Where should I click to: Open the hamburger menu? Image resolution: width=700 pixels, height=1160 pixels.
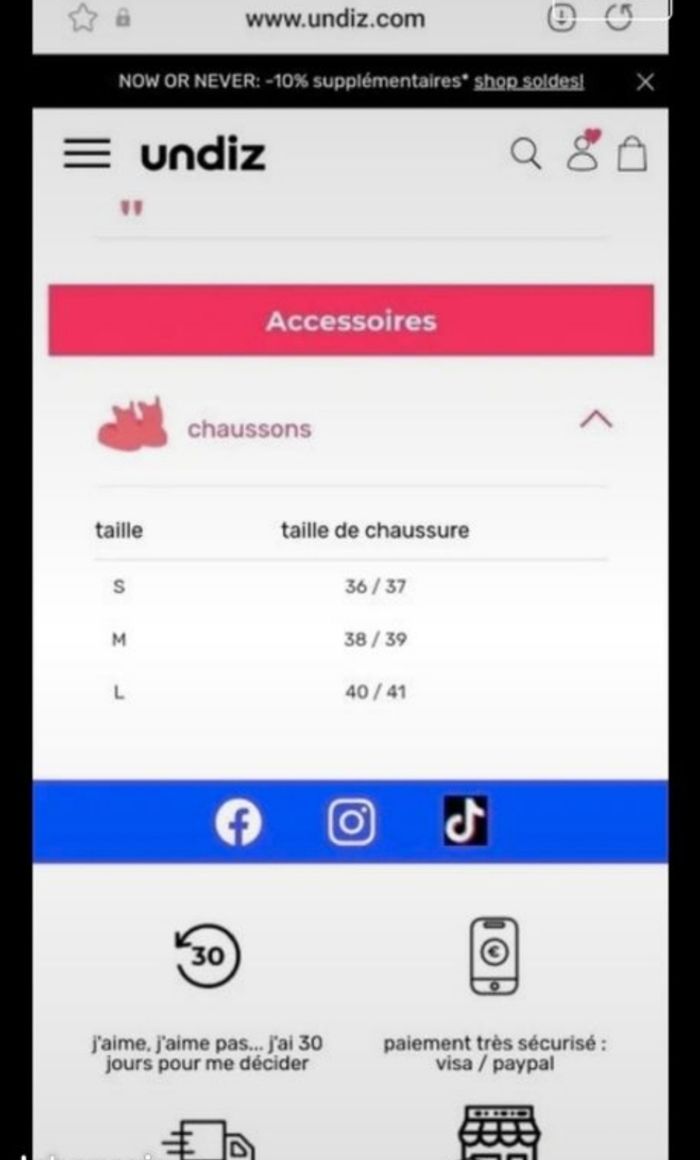pos(87,153)
